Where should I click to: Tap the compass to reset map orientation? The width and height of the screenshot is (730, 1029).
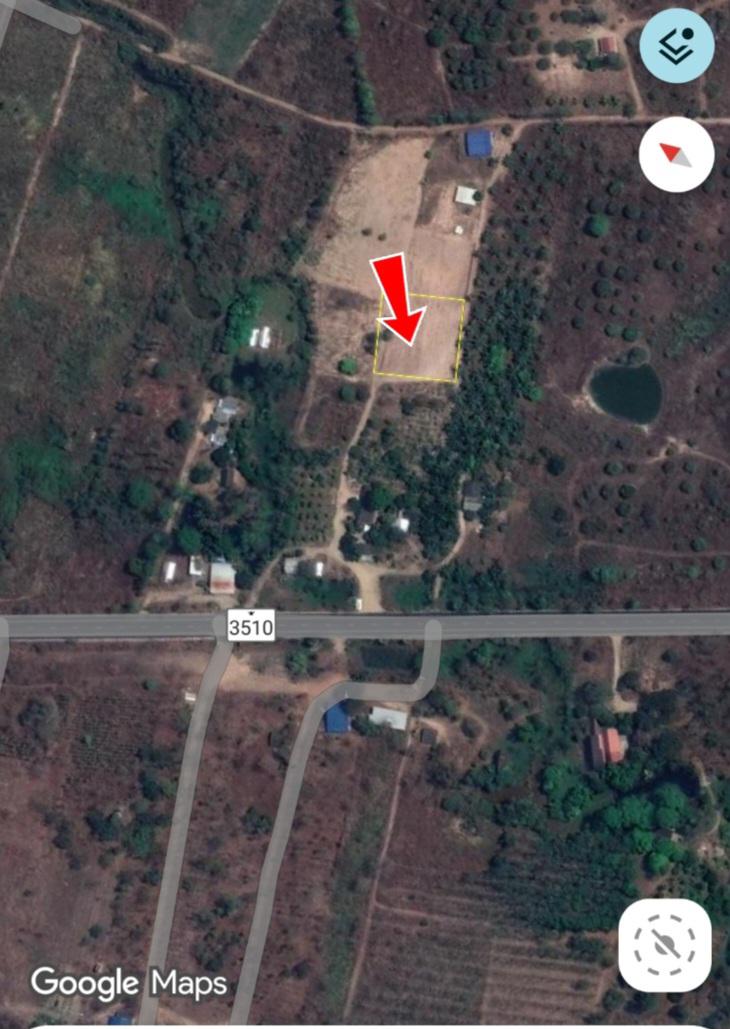[x=677, y=155]
